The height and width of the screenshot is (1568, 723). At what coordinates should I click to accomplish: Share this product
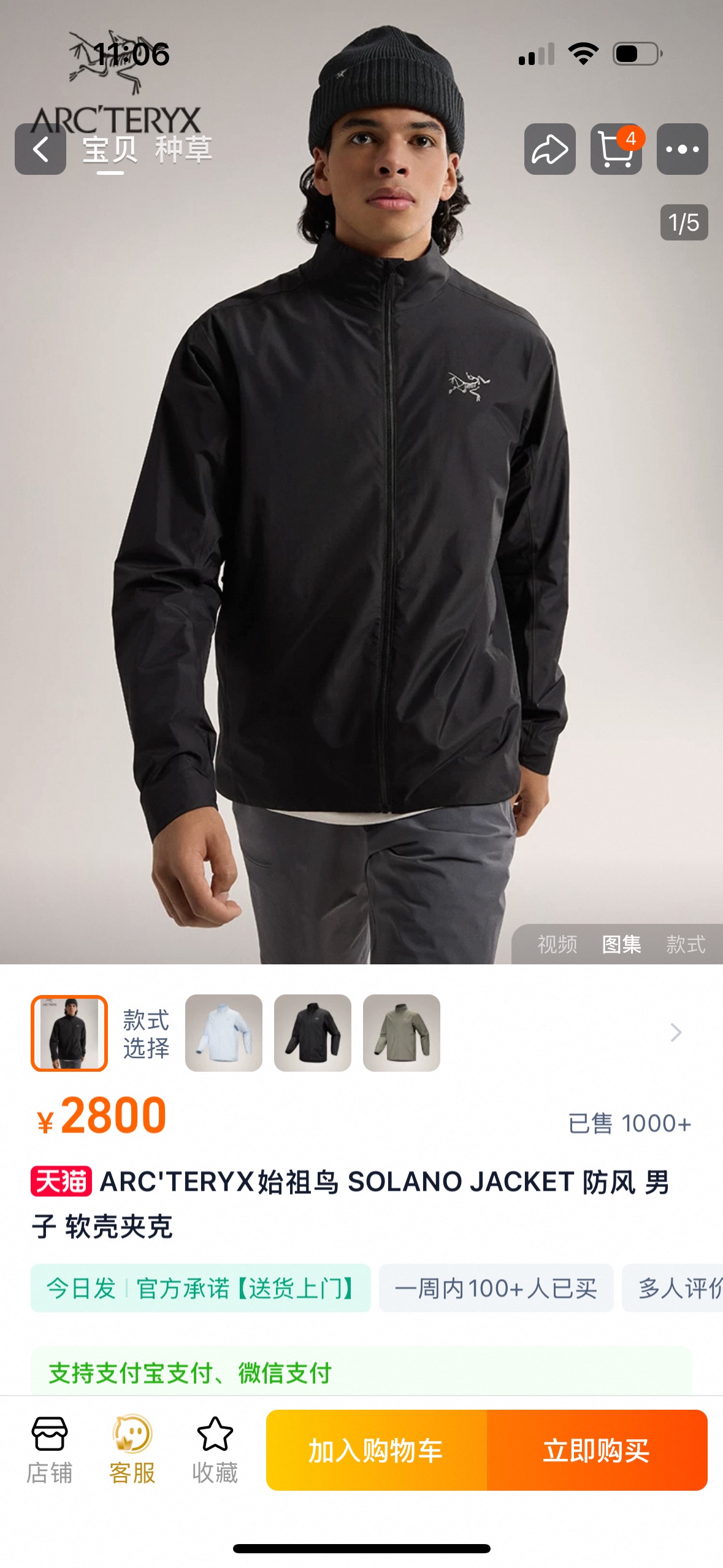(549, 149)
